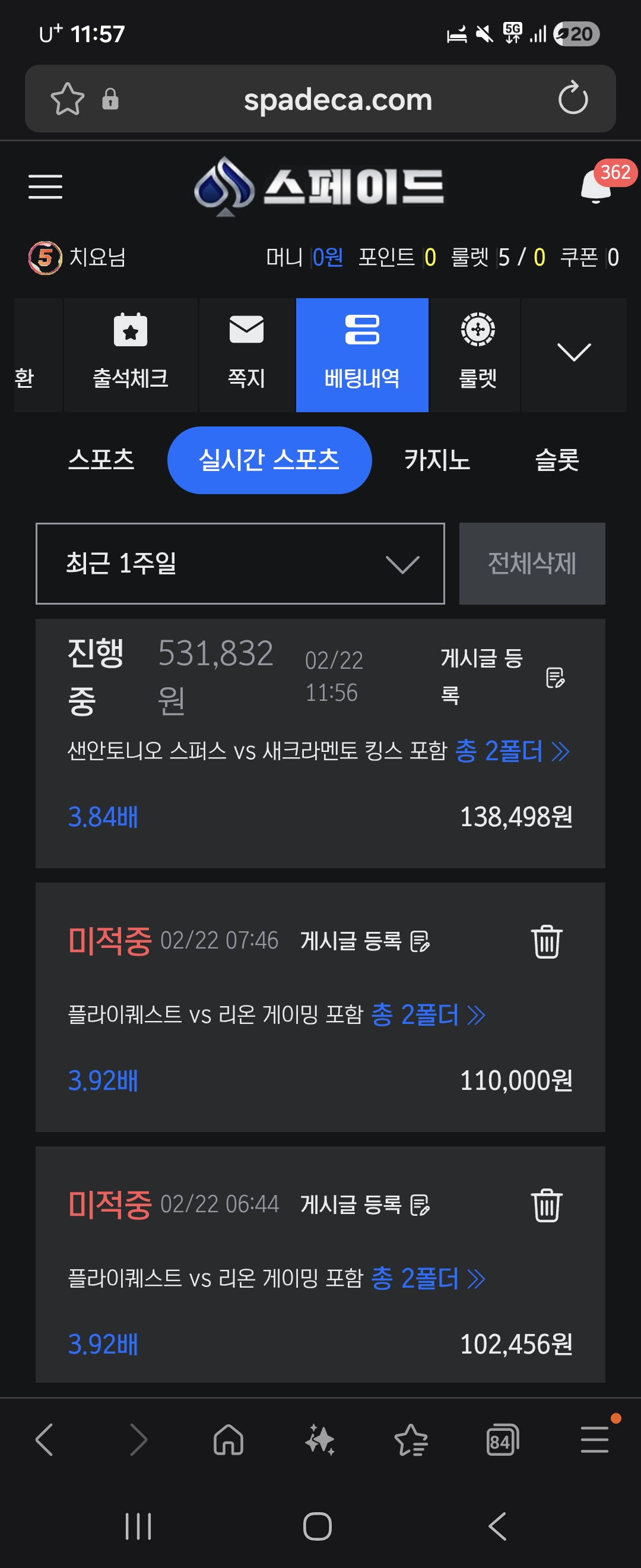This screenshot has width=641, height=1568.
Task: View 총 2폴더 for the 샌안토니오 스퍼스 bet
Action: [x=512, y=751]
